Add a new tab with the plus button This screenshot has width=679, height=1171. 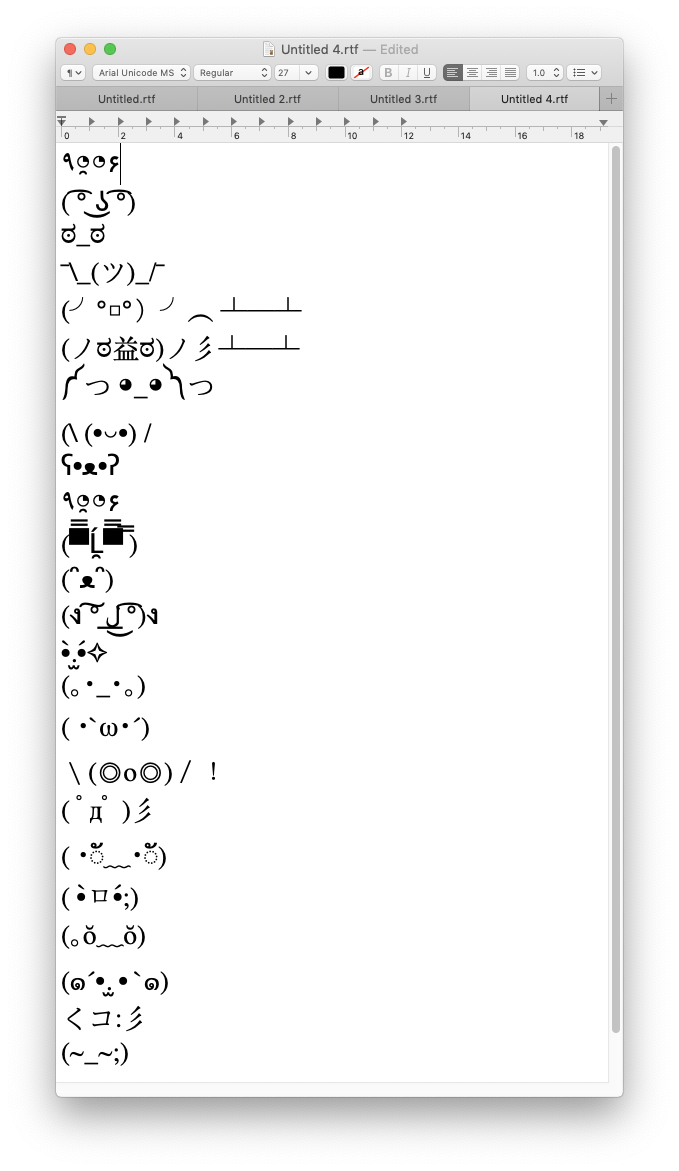(611, 99)
